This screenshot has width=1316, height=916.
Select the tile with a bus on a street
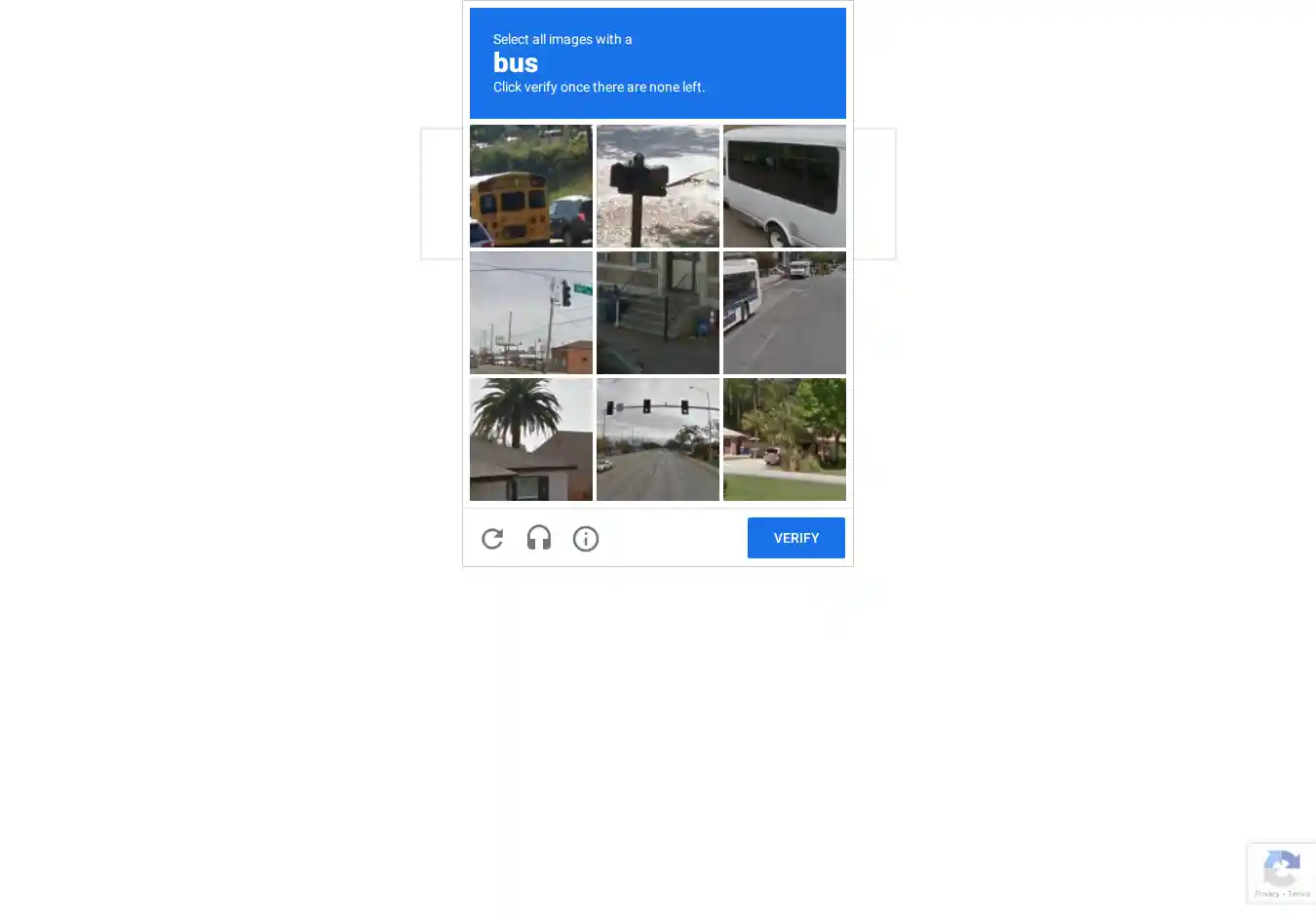(784, 313)
